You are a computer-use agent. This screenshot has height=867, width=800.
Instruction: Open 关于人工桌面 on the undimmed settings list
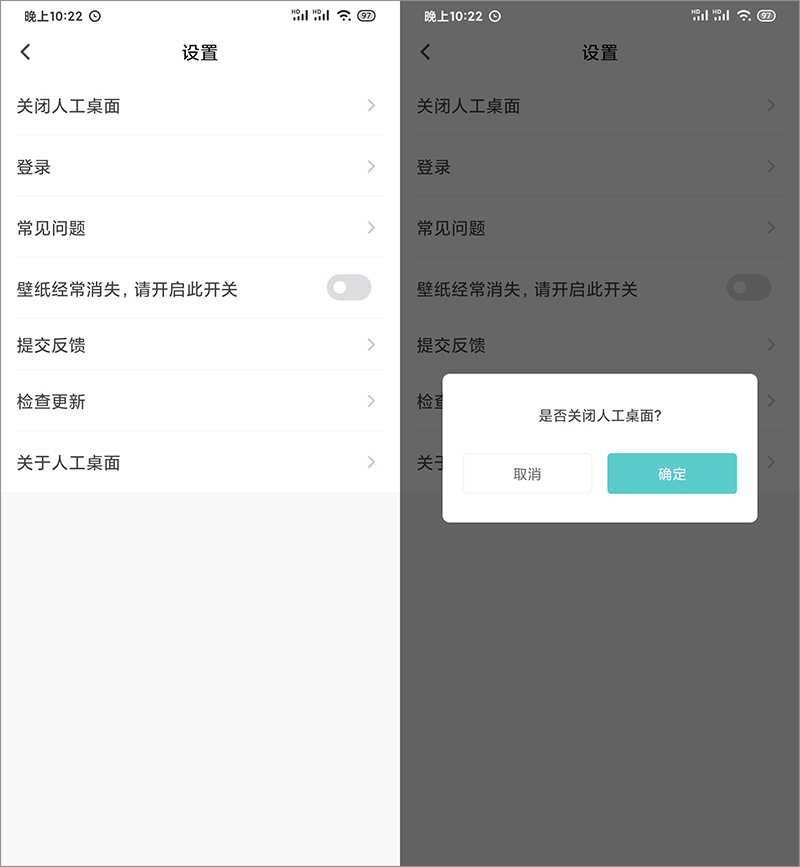(x=198, y=462)
